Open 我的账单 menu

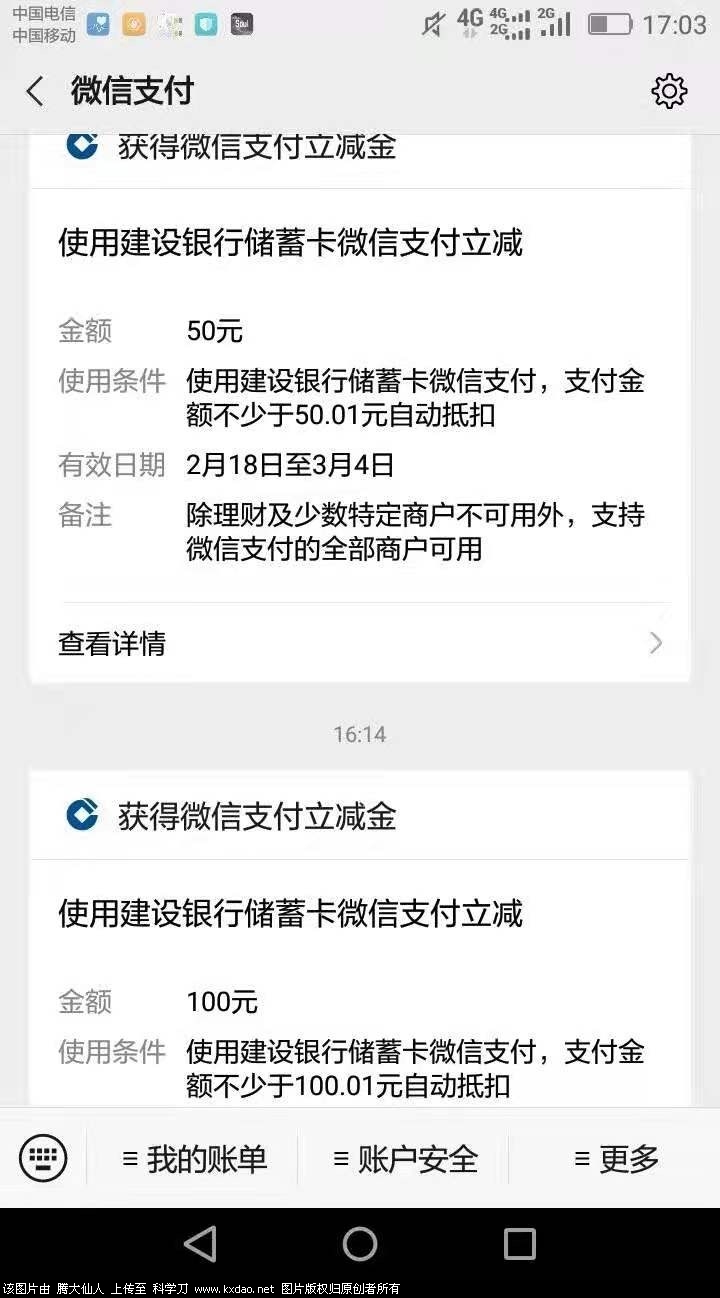pyautogui.click(x=194, y=1159)
